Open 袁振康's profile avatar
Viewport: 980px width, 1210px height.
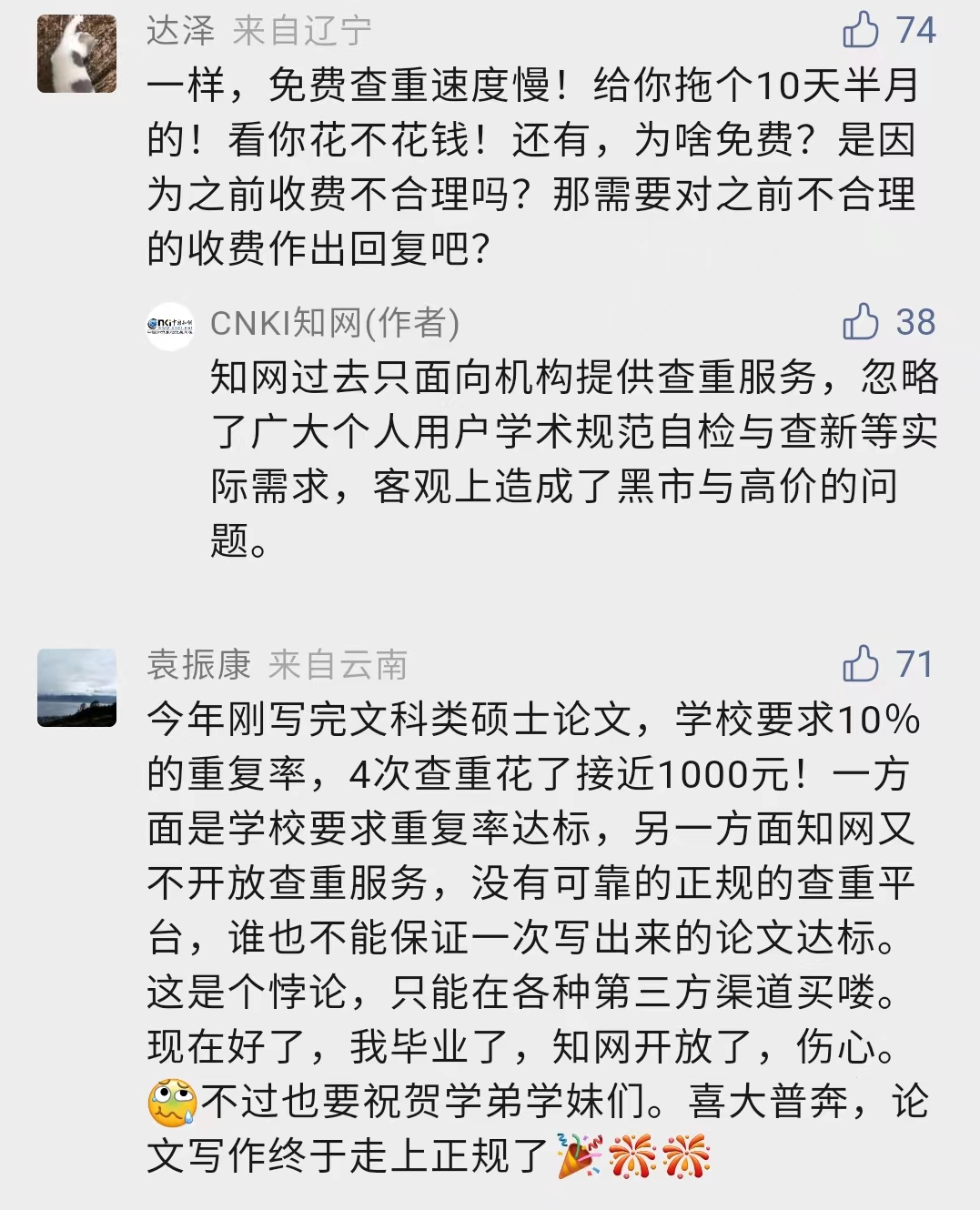76,688
